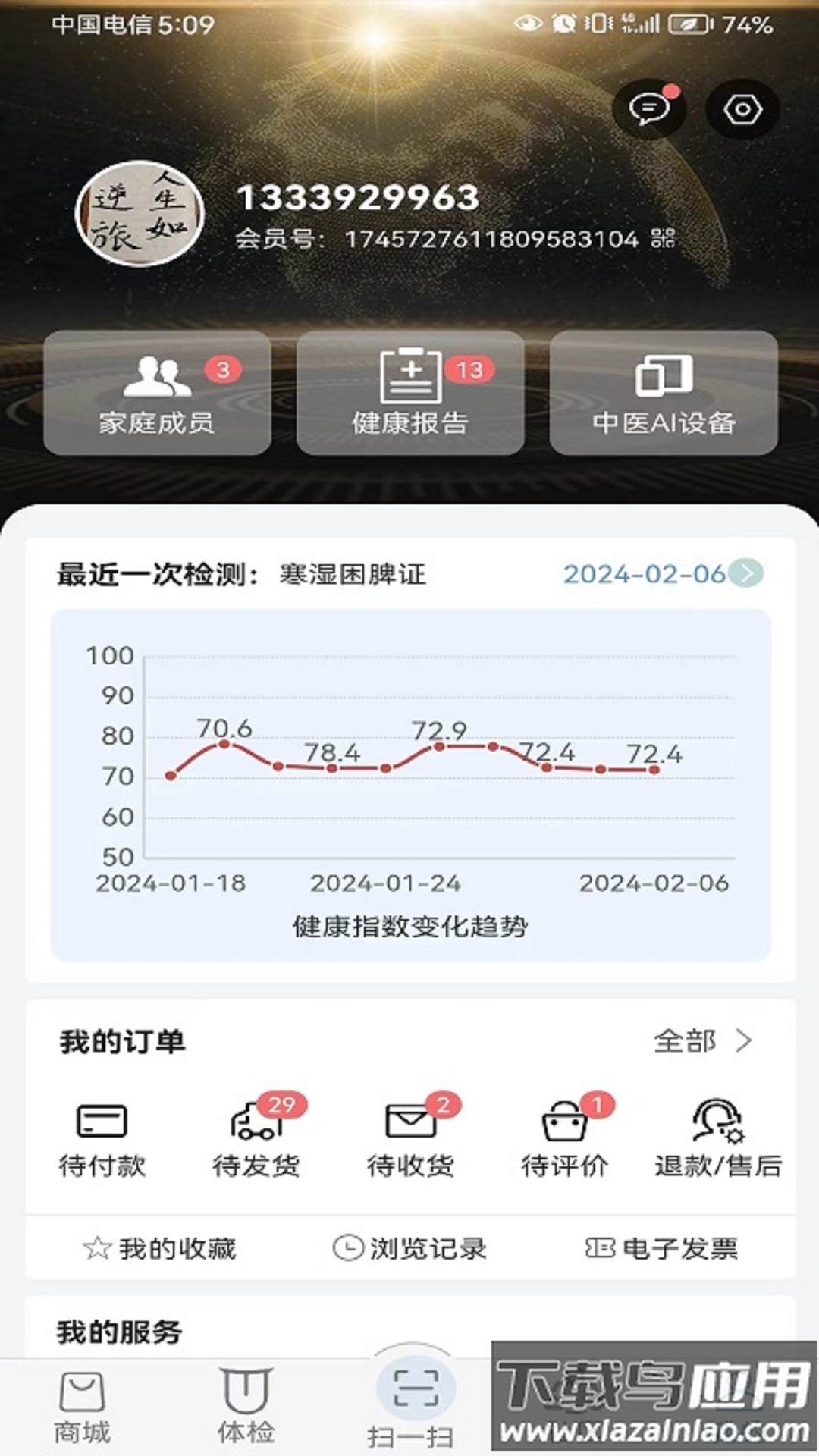Open 健康报告 health reports with badge 13

pyautogui.click(x=409, y=393)
